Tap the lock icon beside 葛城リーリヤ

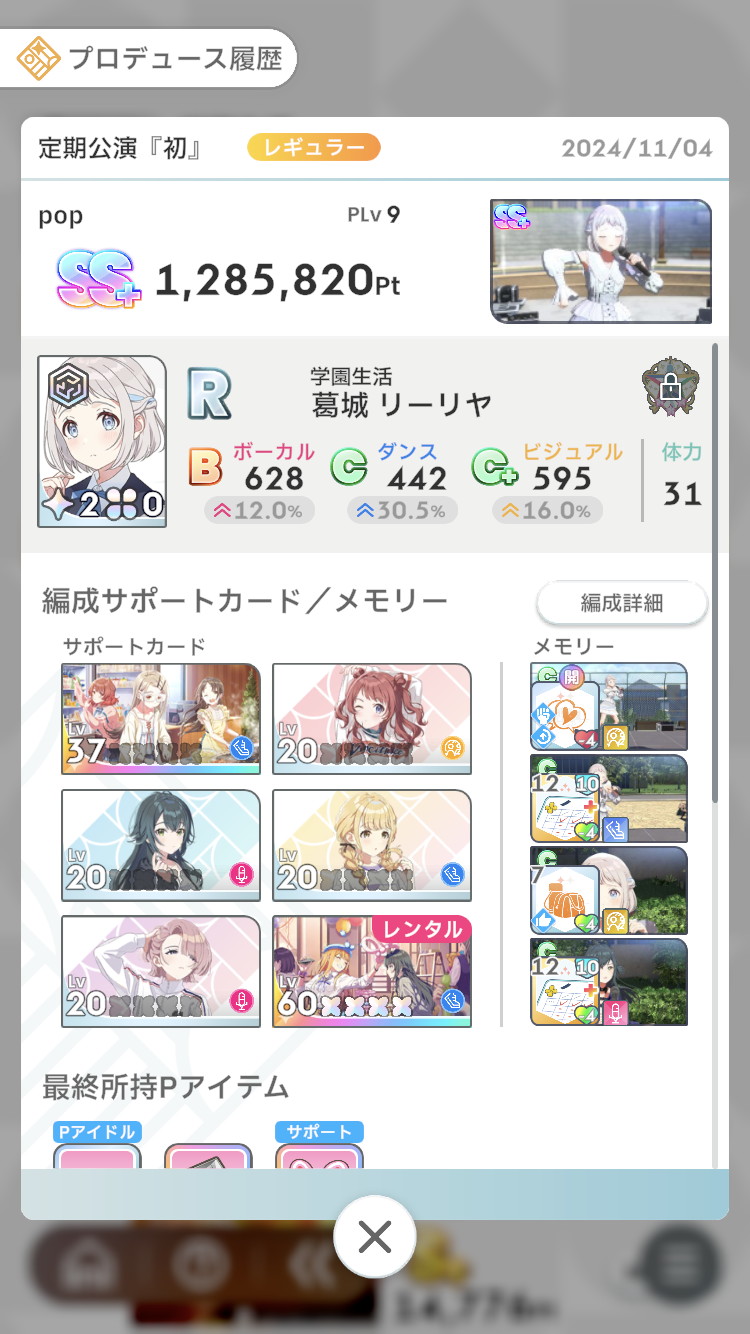pyautogui.click(x=667, y=388)
